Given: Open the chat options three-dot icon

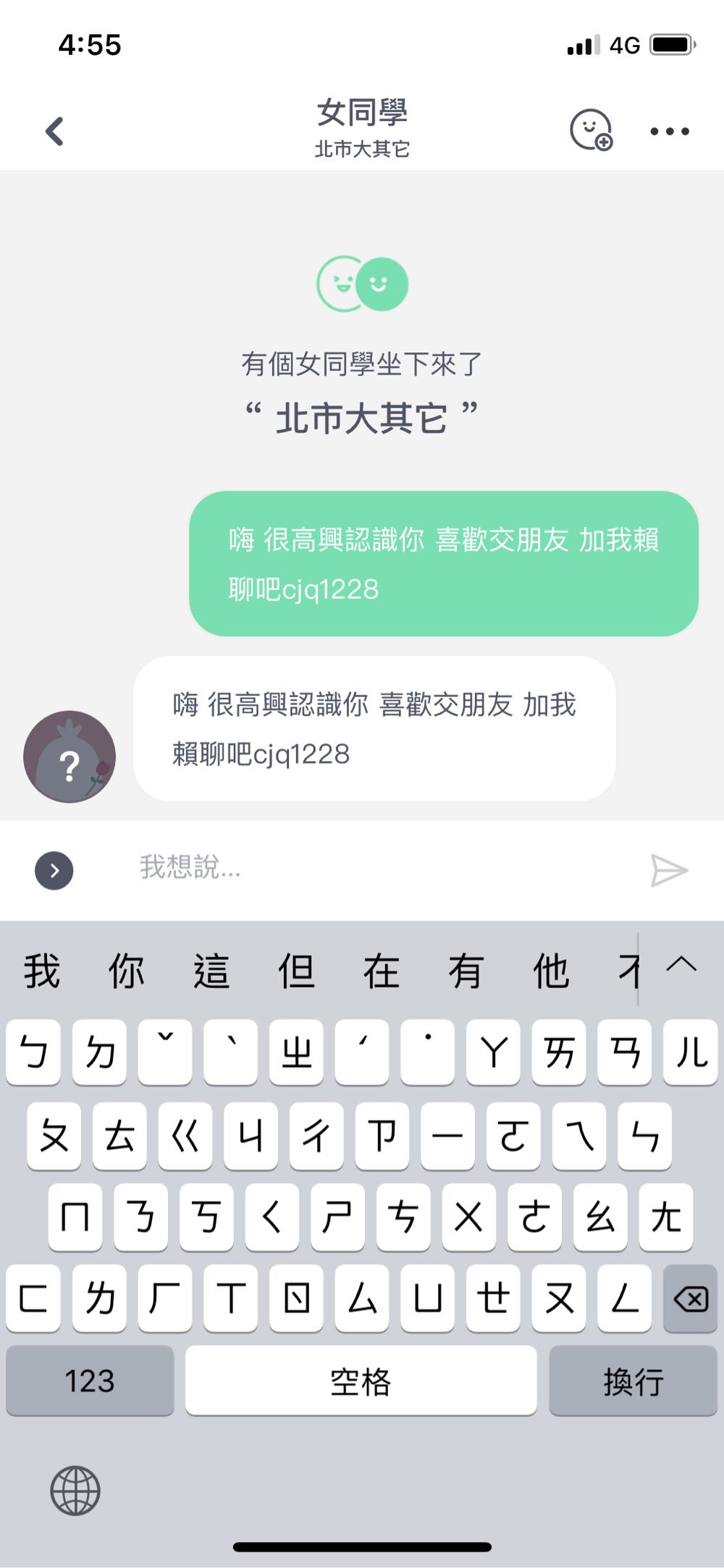Looking at the screenshot, I should (670, 131).
